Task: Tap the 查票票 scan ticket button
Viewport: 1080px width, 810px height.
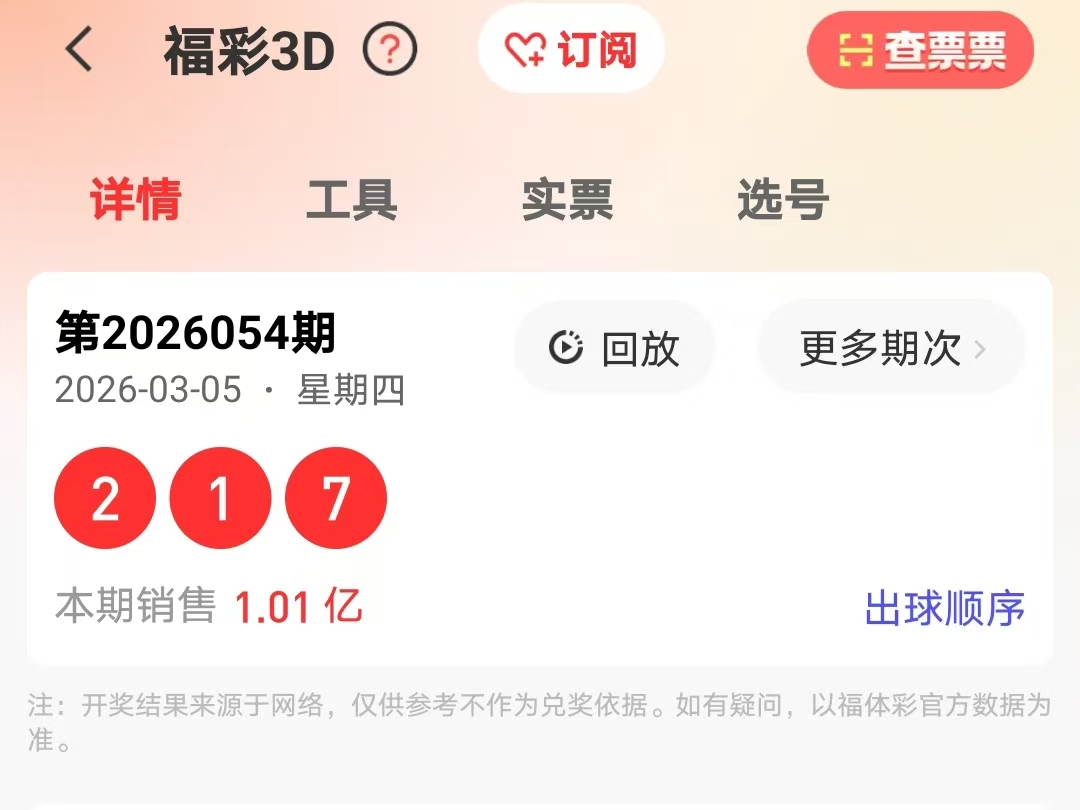Action: click(920, 50)
